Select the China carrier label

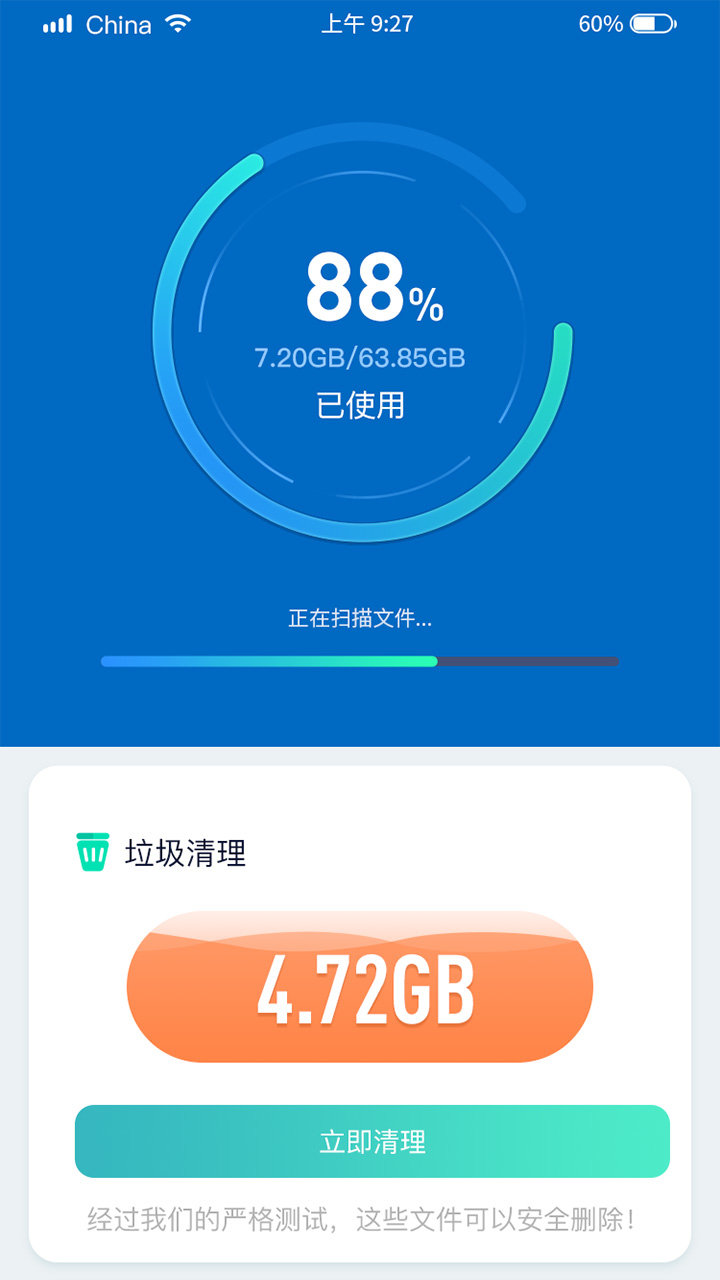[x=118, y=24]
